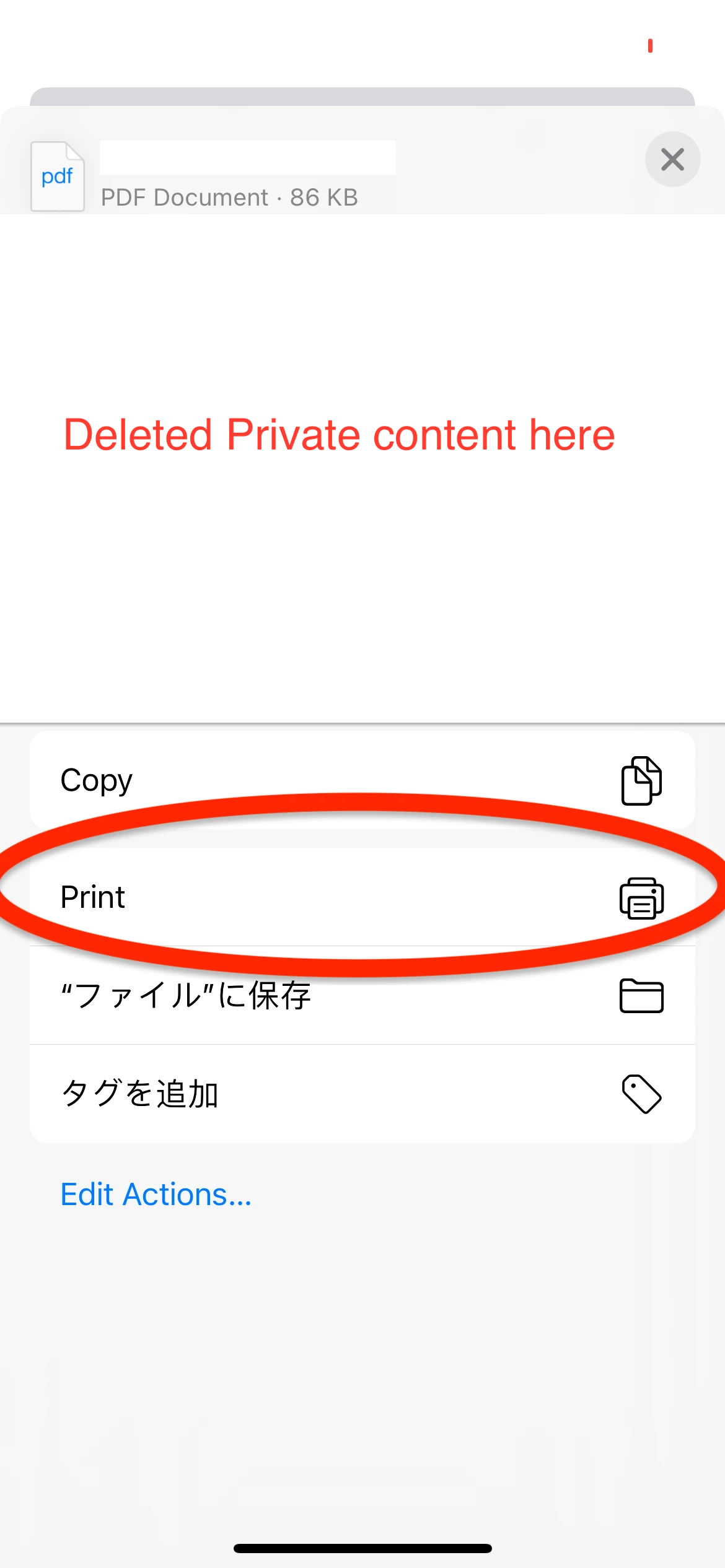Open Edit Actions...

click(x=156, y=1195)
